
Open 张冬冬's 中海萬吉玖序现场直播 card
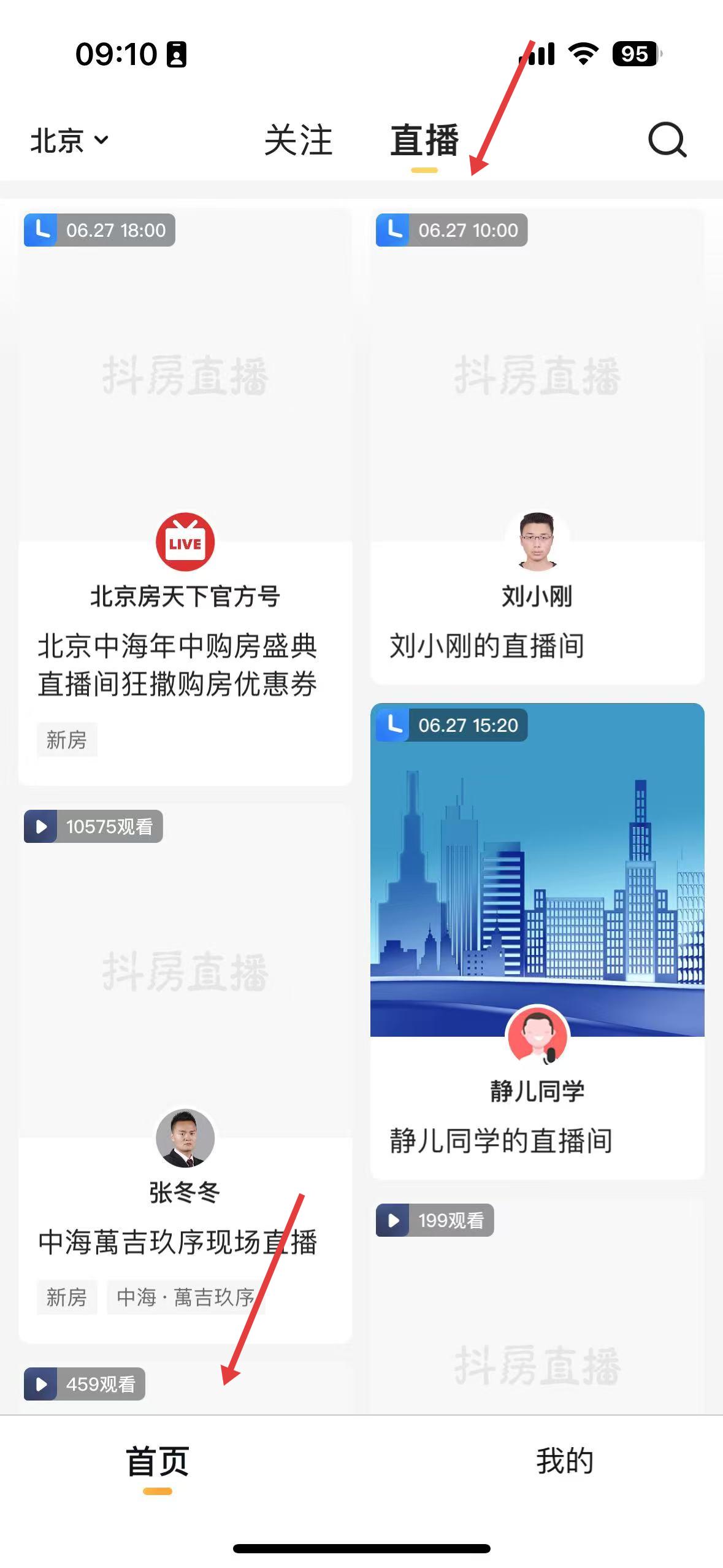185,1074
